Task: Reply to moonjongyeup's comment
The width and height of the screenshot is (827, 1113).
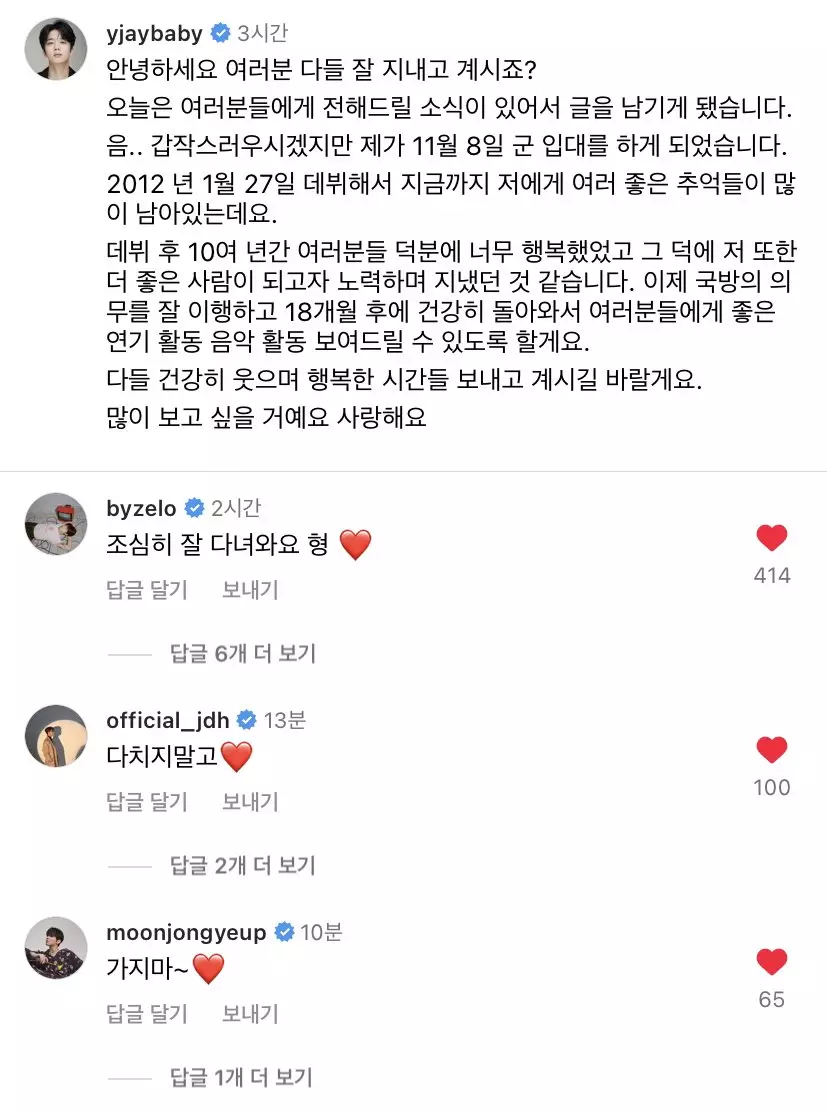Action: tap(146, 1014)
